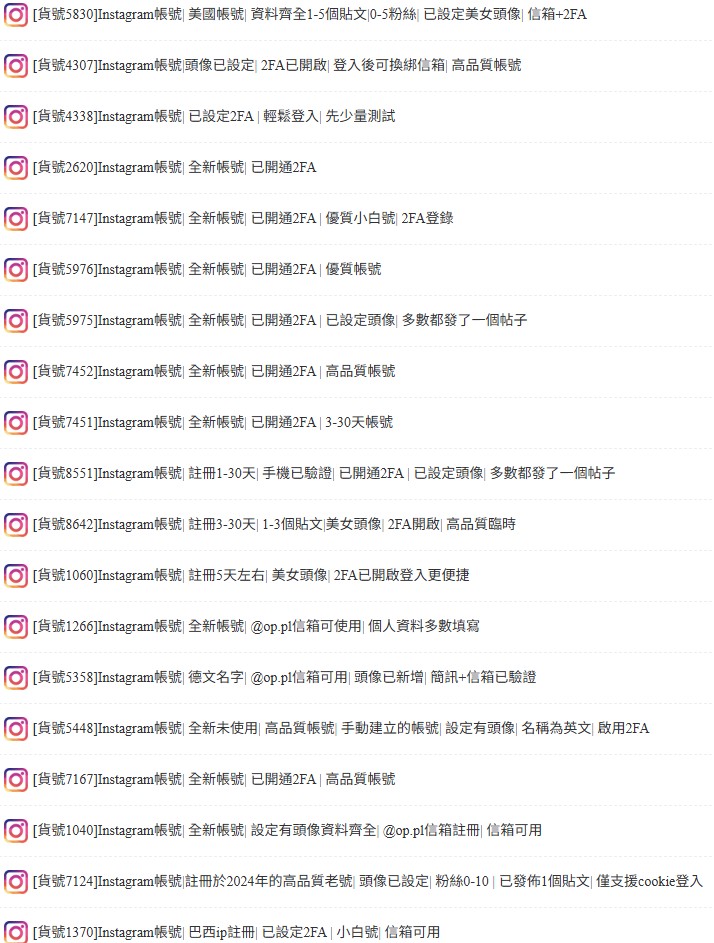Open item 貨號1060 註冊5天左右

tap(251, 575)
